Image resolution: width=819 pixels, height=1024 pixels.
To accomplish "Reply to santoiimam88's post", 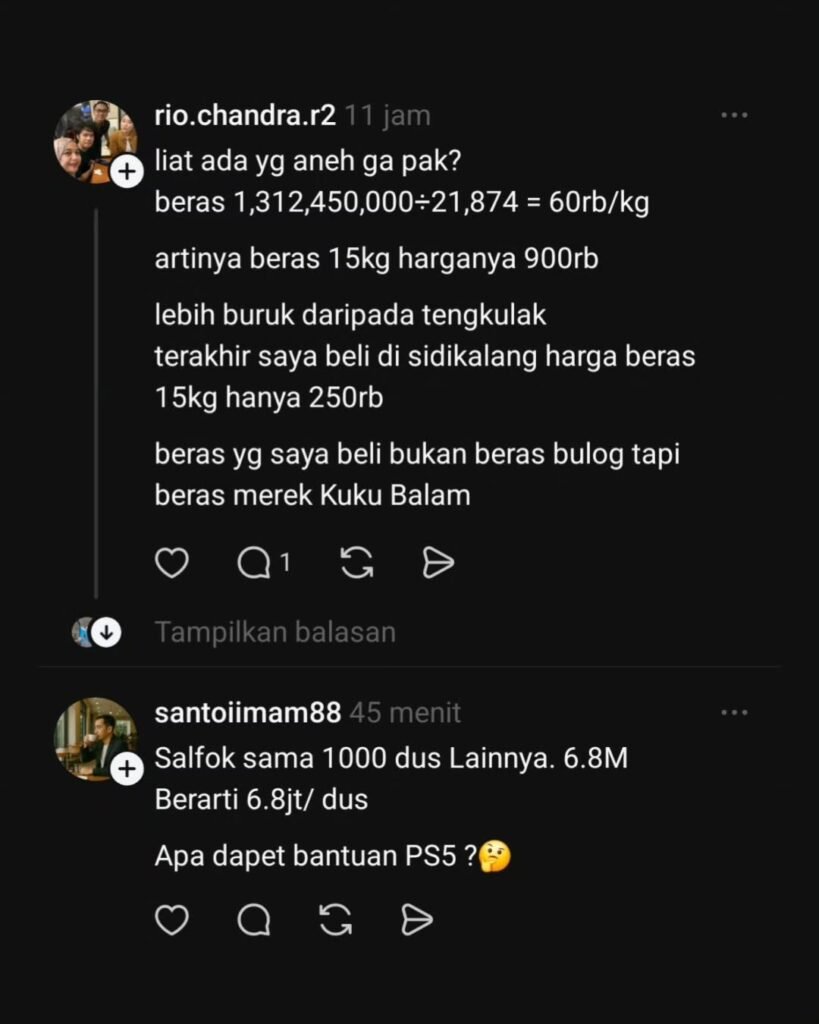I will pos(254,920).
